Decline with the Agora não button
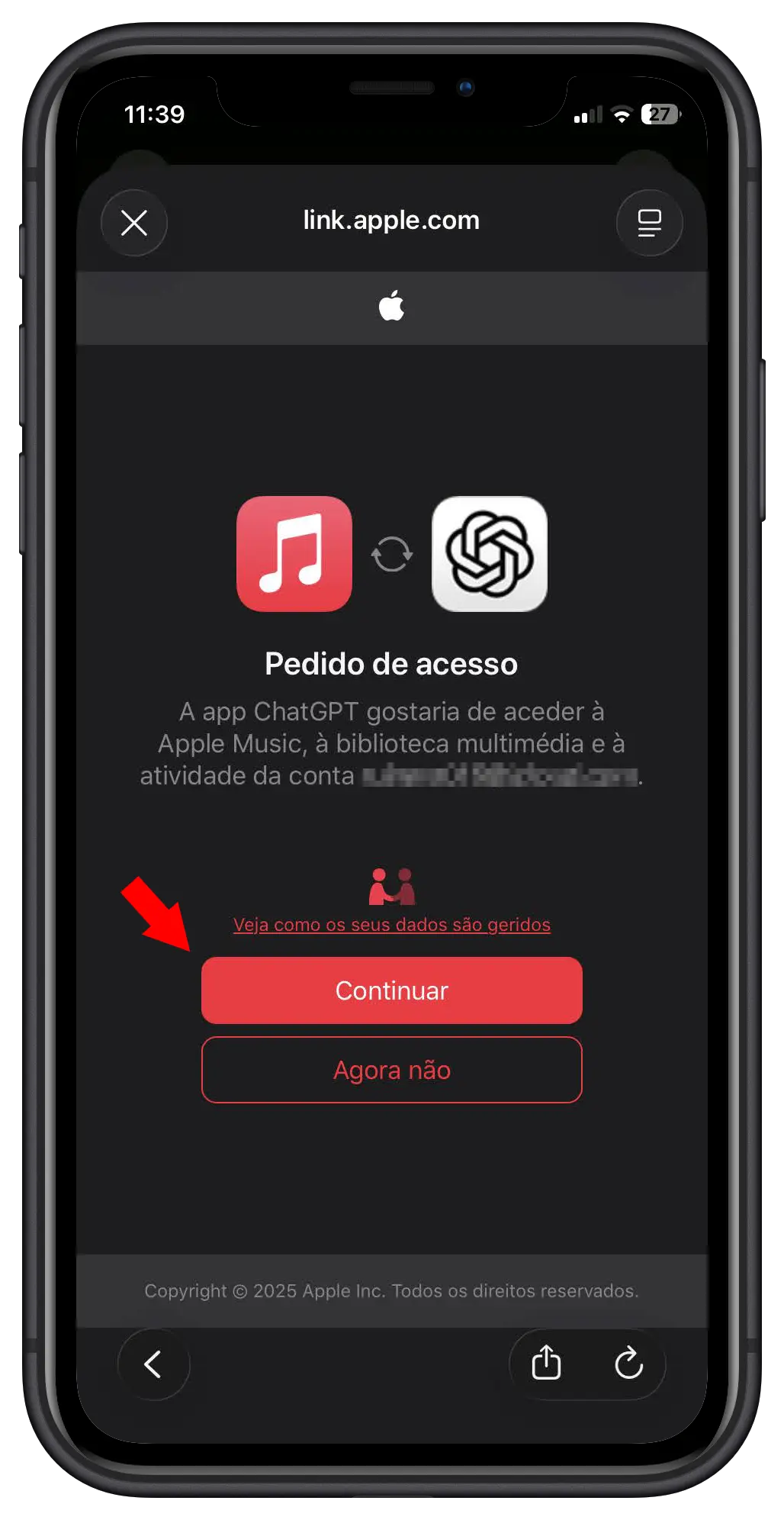The height and width of the screenshot is (1520, 784). pyautogui.click(x=391, y=1070)
